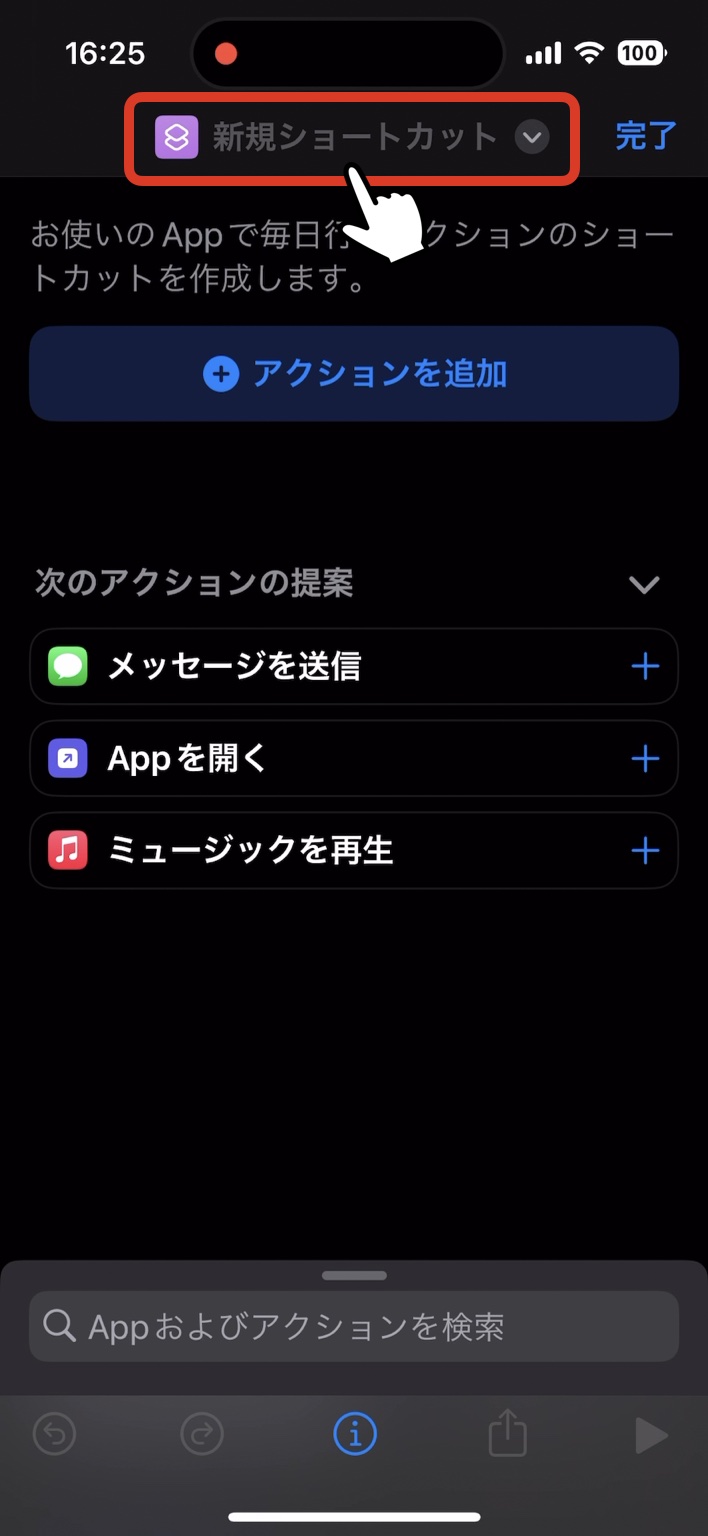Run the shortcut with the play button

(651, 1436)
